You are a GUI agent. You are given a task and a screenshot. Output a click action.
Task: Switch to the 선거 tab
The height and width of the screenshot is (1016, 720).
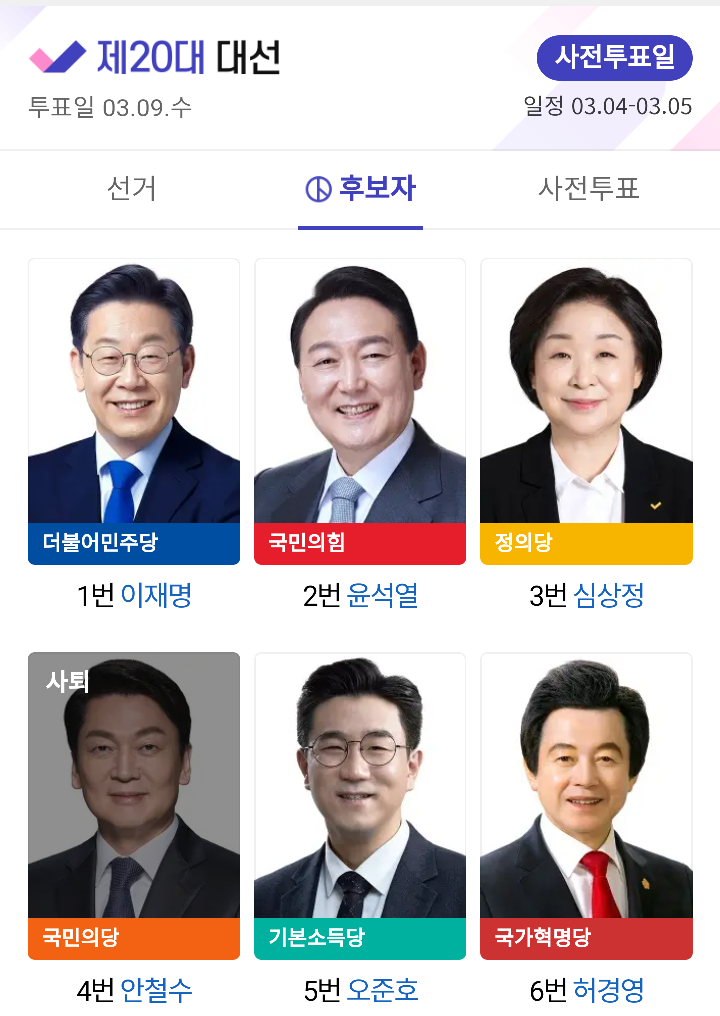pyautogui.click(x=131, y=188)
